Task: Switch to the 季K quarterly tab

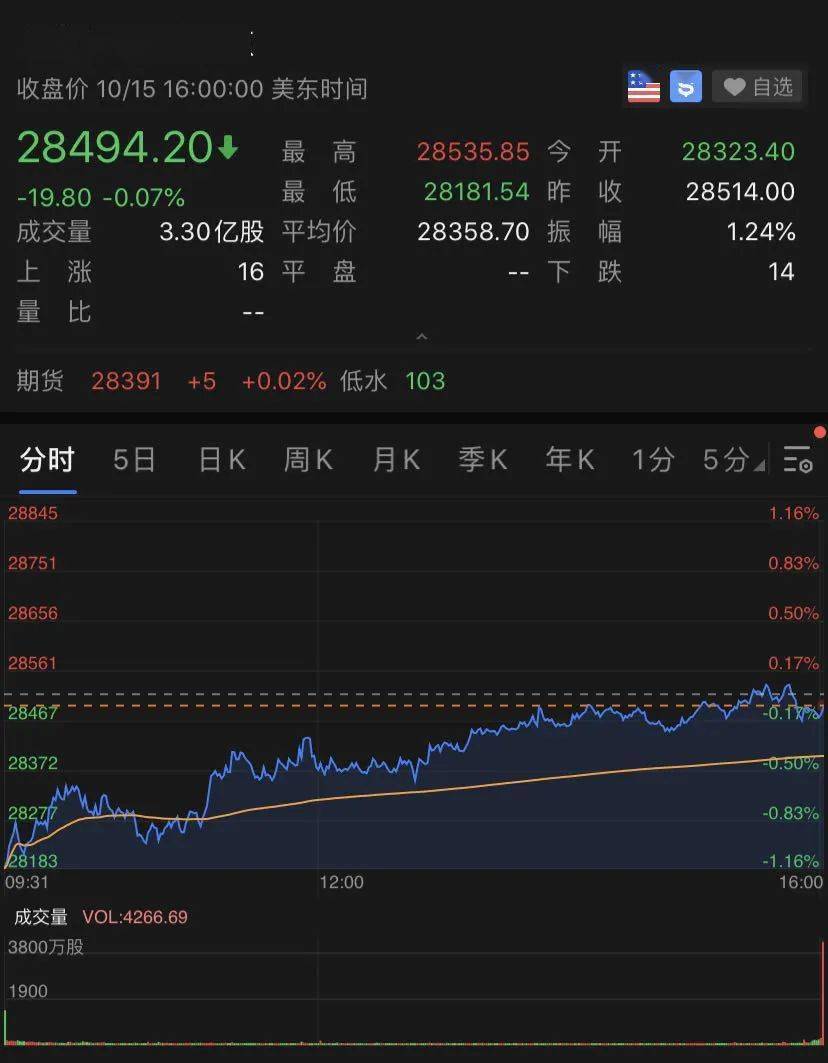Action: [x=482, y=459]
